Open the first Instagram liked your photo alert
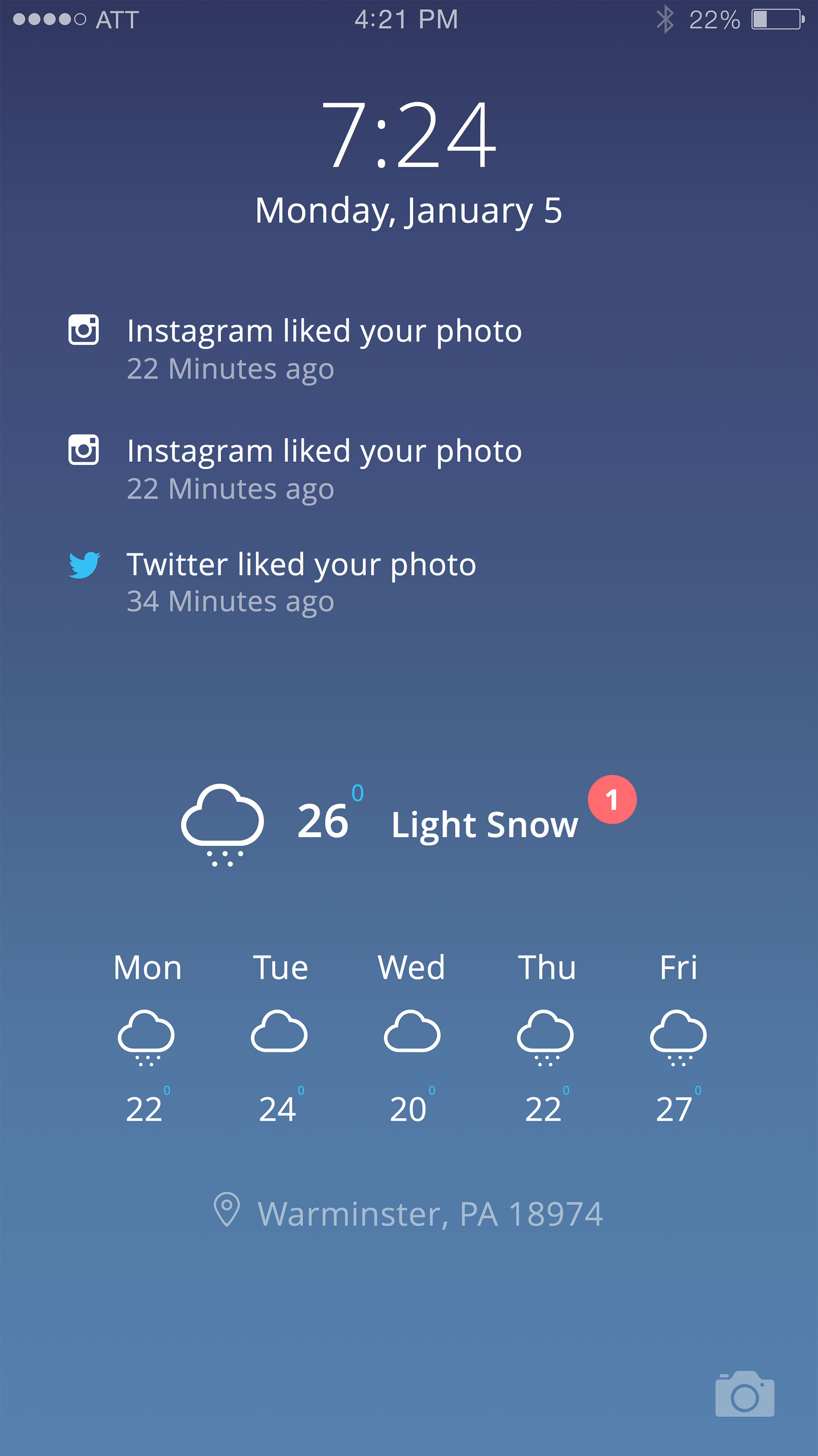 tap(325, 331)
